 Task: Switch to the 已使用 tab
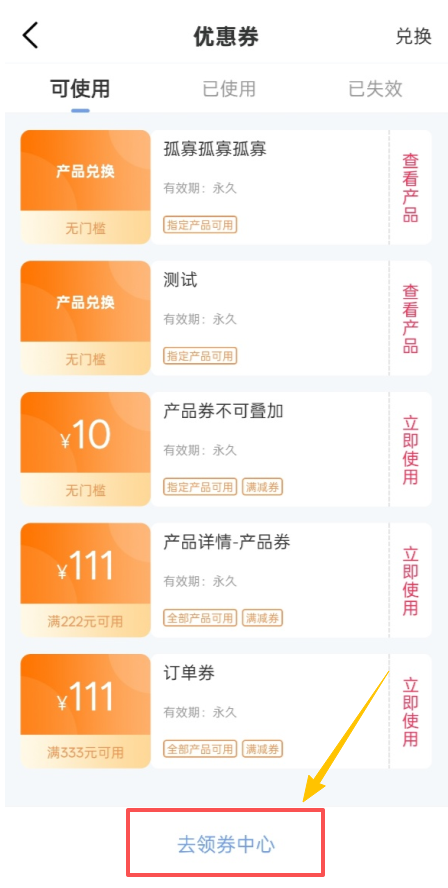tap(229, 89)
